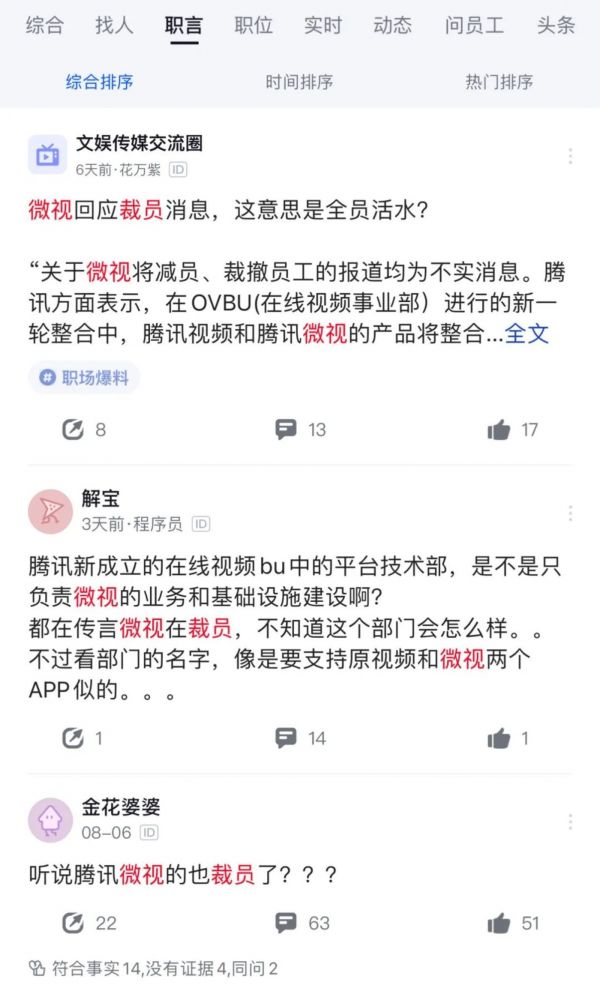Switch to the 综合 tab
600x991 pixels.
(44, 25)
